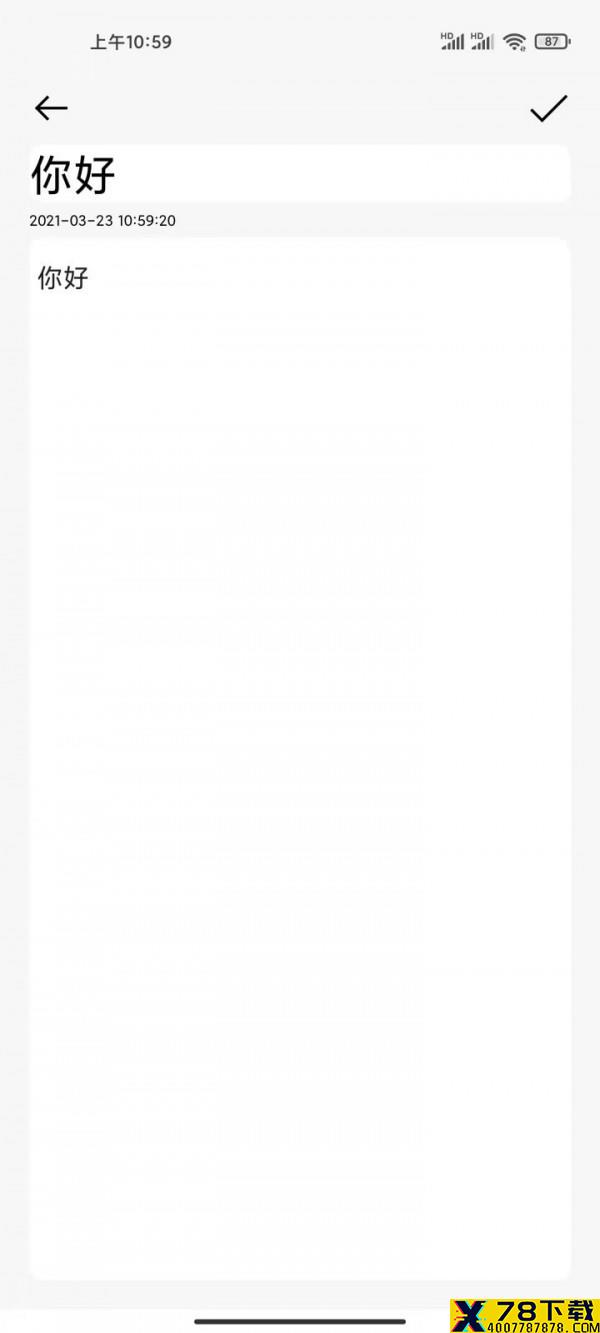Go back with the arrow icon
Screen dimensions: 600x1333
(x=51, y=108)
